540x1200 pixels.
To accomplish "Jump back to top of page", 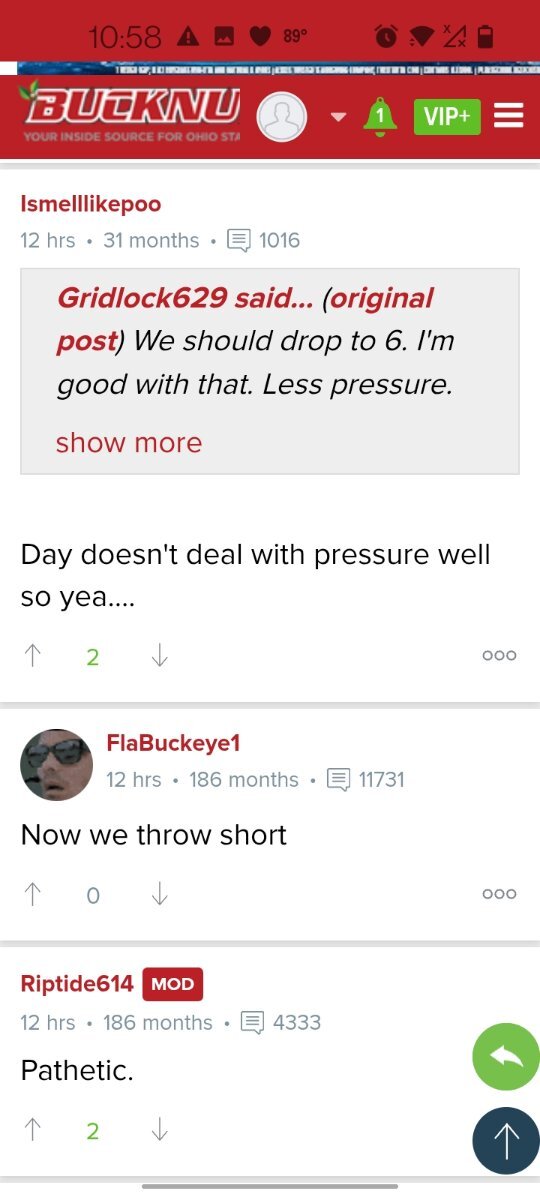I will [506, 1140].
